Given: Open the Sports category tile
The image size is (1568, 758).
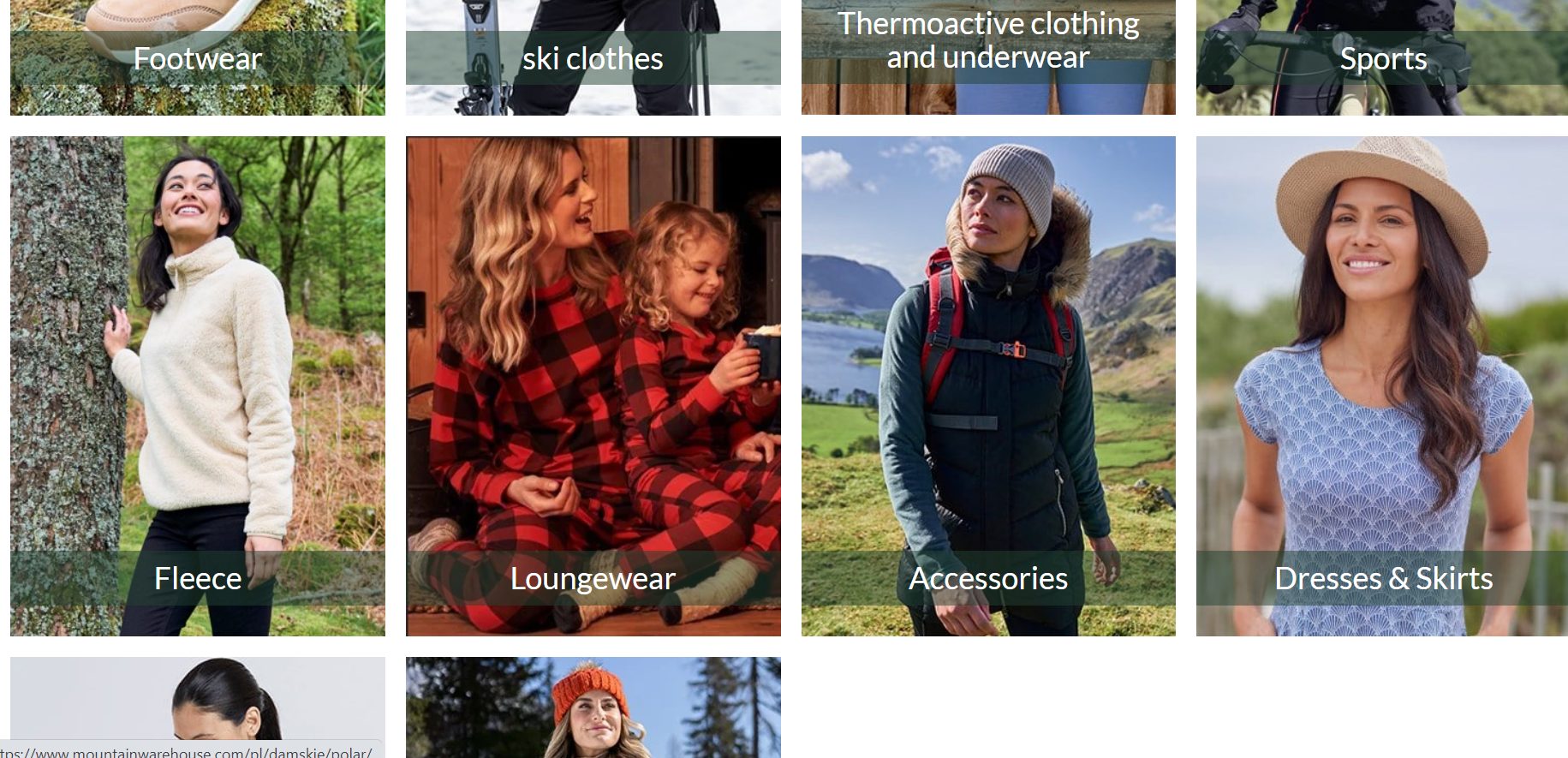Looking at the screenshot, I should coord(1382,57).
